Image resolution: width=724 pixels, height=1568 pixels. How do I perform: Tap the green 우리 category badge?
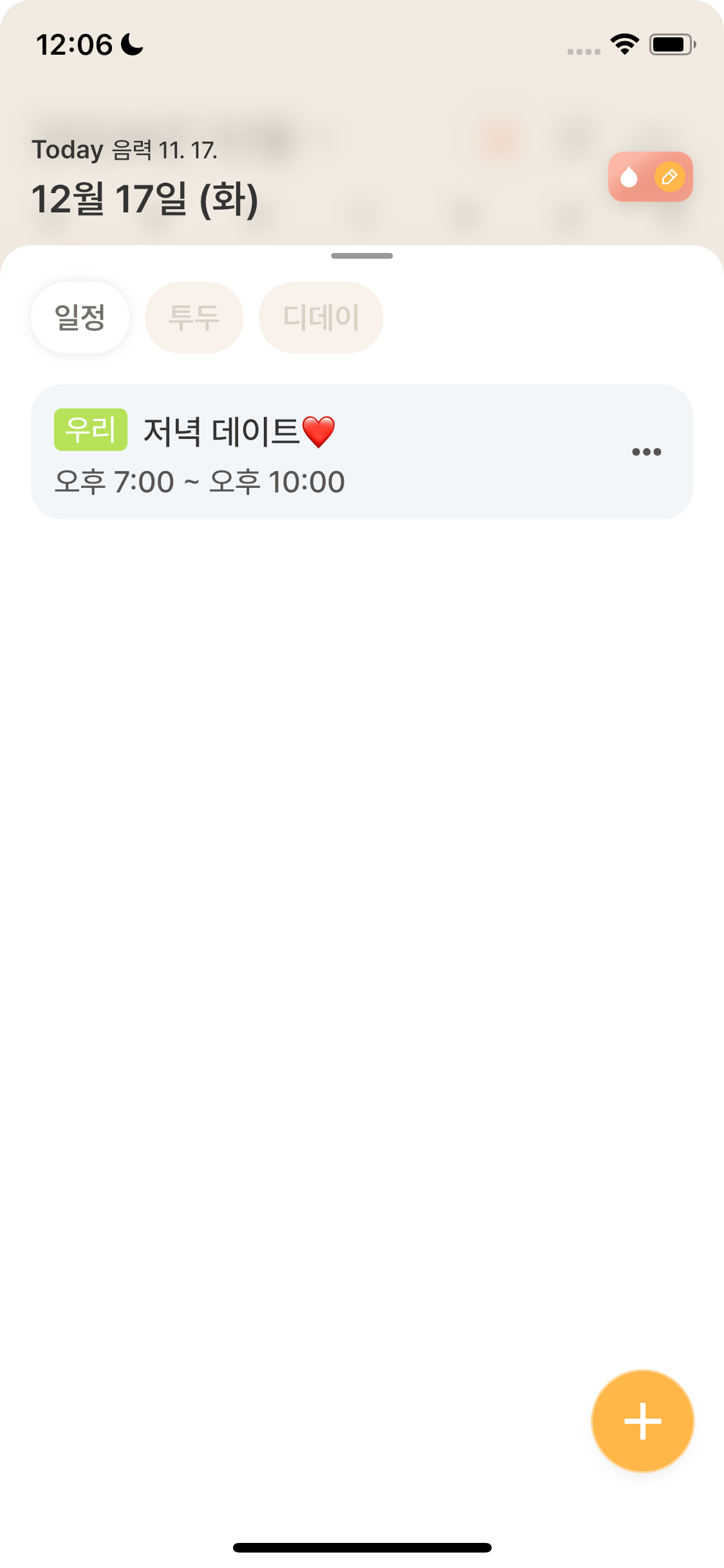click(92, 430)
